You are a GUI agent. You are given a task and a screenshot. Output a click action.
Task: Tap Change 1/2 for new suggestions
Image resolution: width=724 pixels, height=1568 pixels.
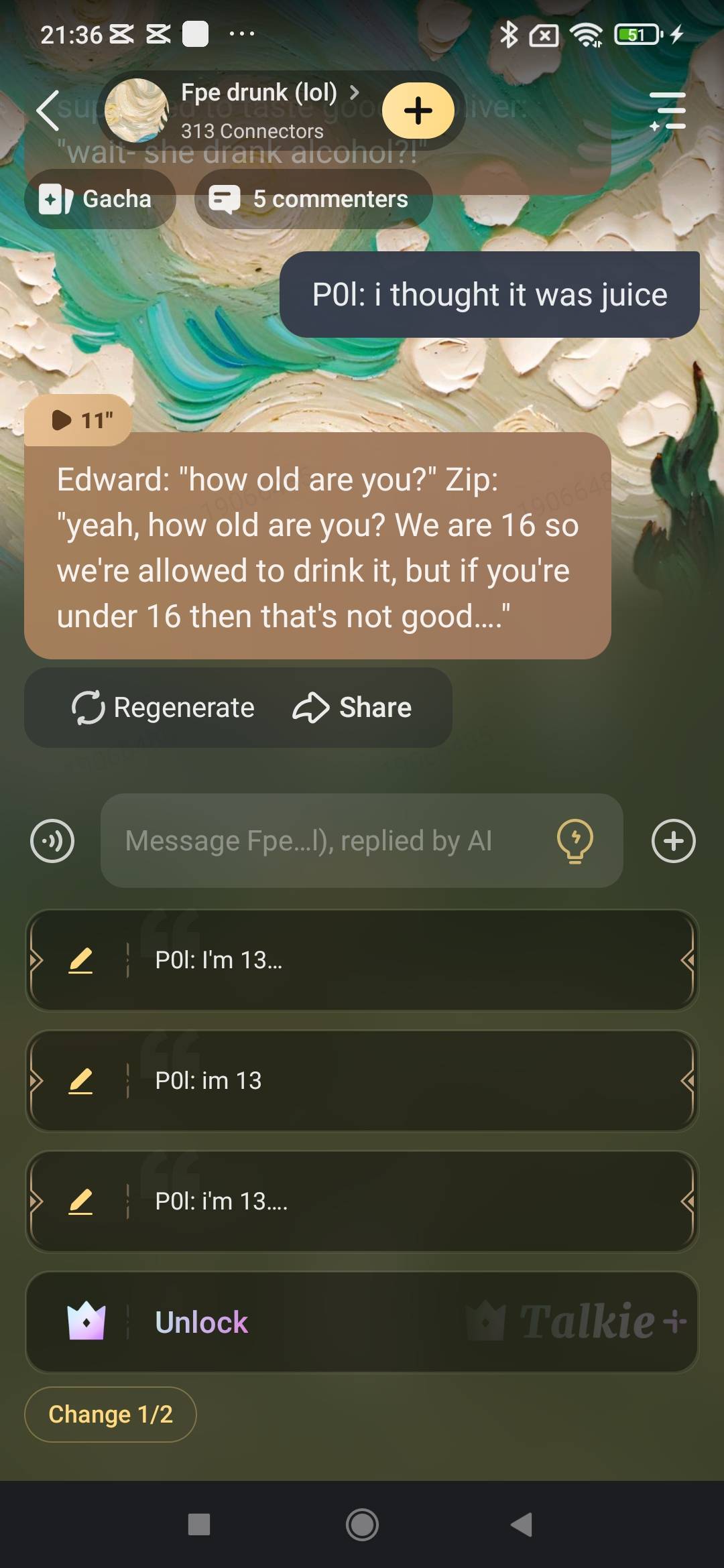111,1415
